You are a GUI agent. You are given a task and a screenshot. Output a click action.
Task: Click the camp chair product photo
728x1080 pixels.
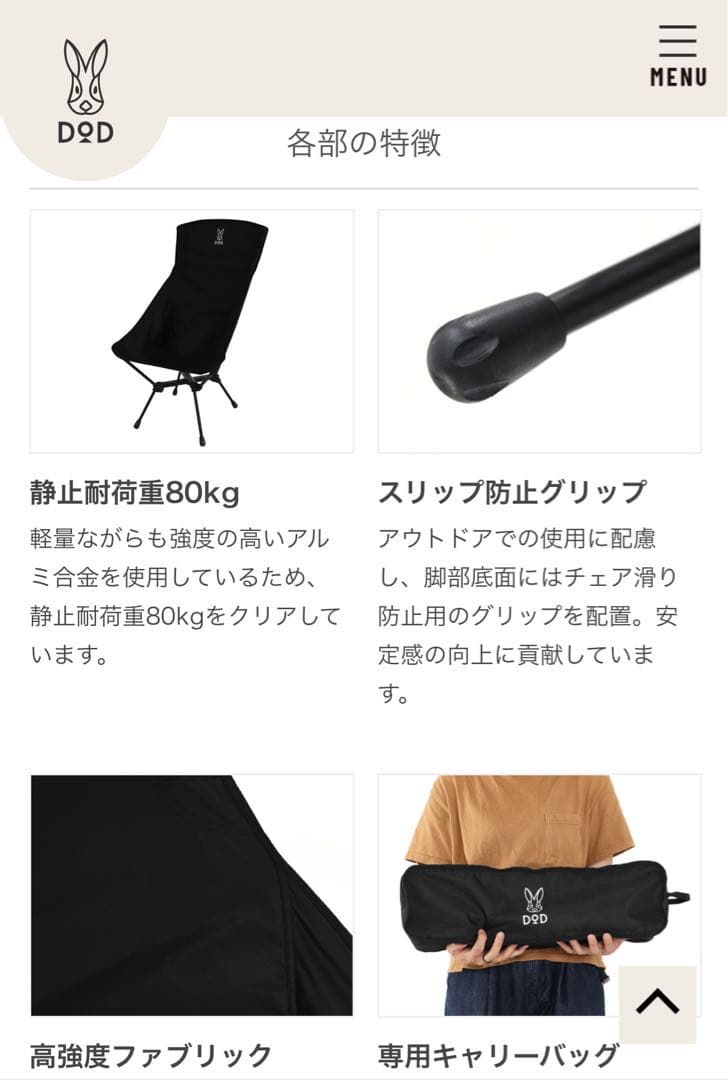click(x=193, y=330)
